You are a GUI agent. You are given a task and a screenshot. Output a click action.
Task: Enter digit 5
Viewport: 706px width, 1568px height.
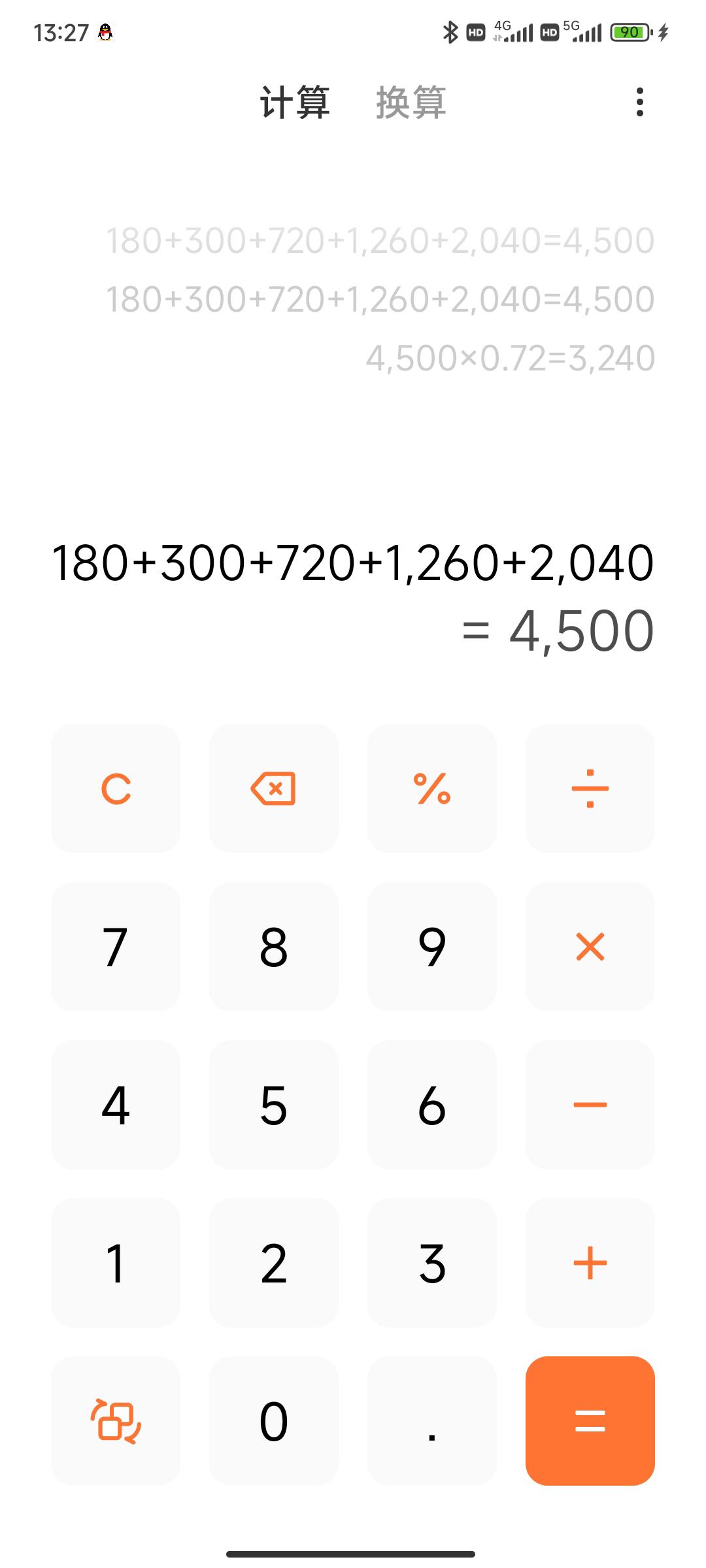click(x=274, y=1105)
